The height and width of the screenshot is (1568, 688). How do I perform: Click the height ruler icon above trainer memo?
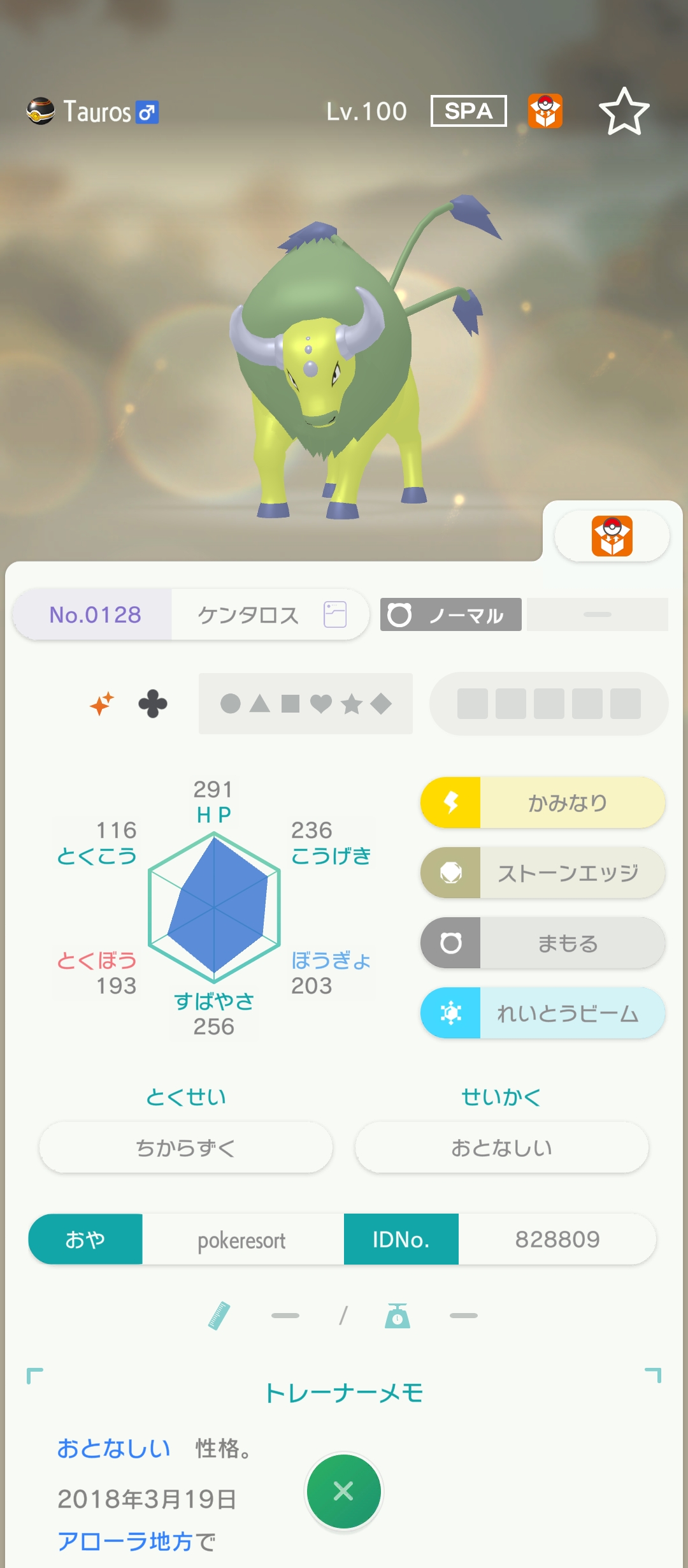coord(220,1314)
